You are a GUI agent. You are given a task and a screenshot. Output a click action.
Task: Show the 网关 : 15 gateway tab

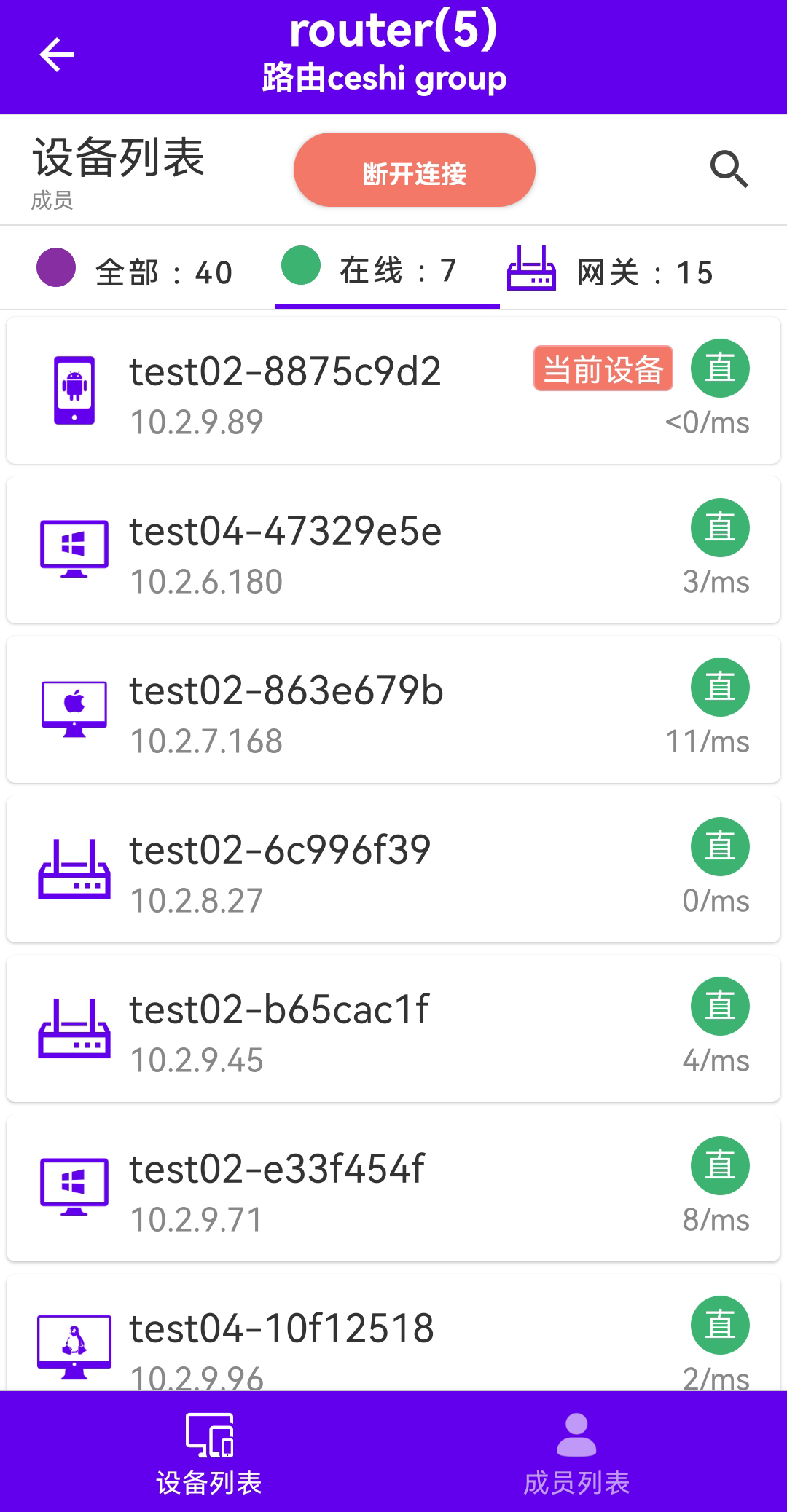(x=611, y=271)
